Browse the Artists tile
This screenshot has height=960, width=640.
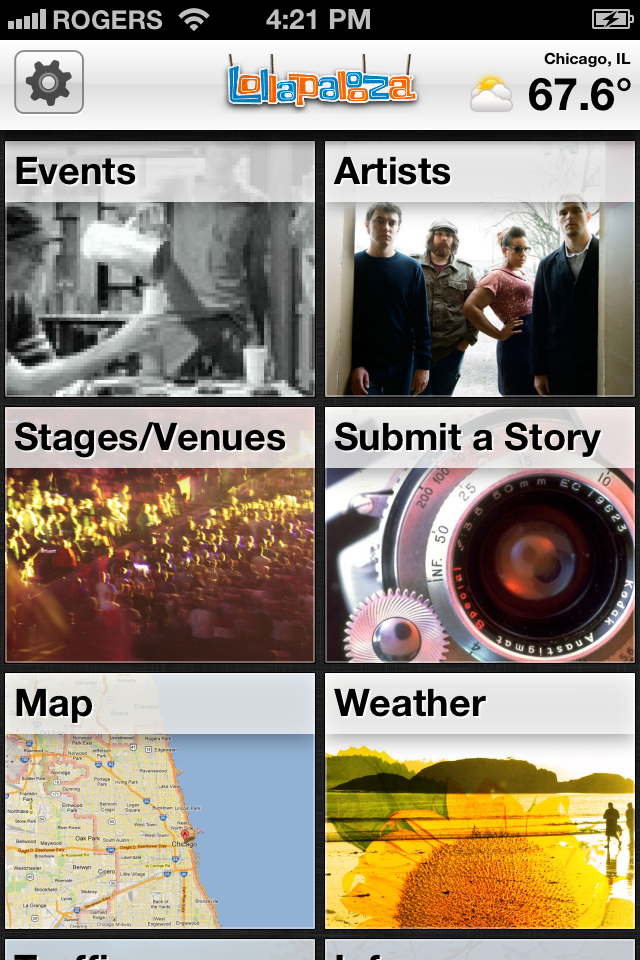[480, 269]
